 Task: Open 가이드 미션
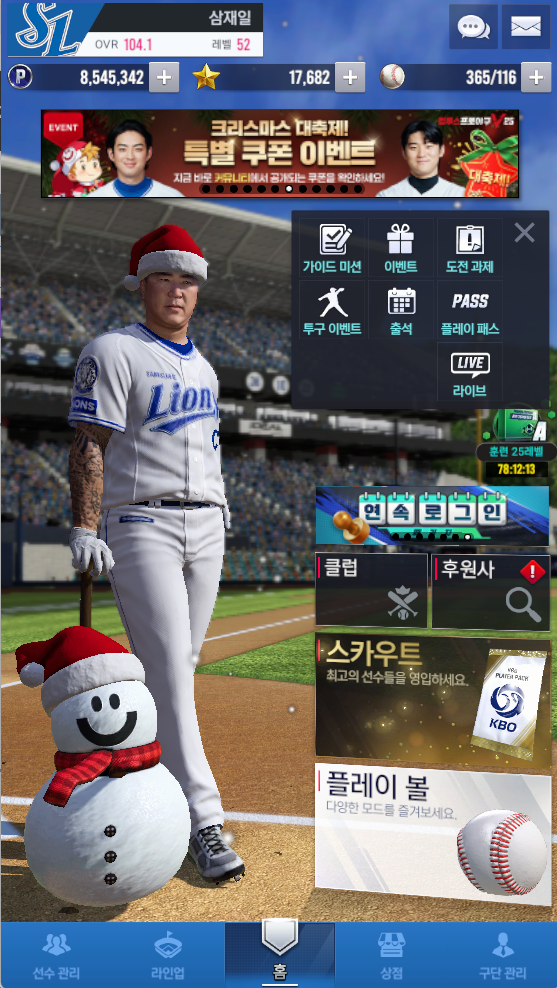point(332,248)
